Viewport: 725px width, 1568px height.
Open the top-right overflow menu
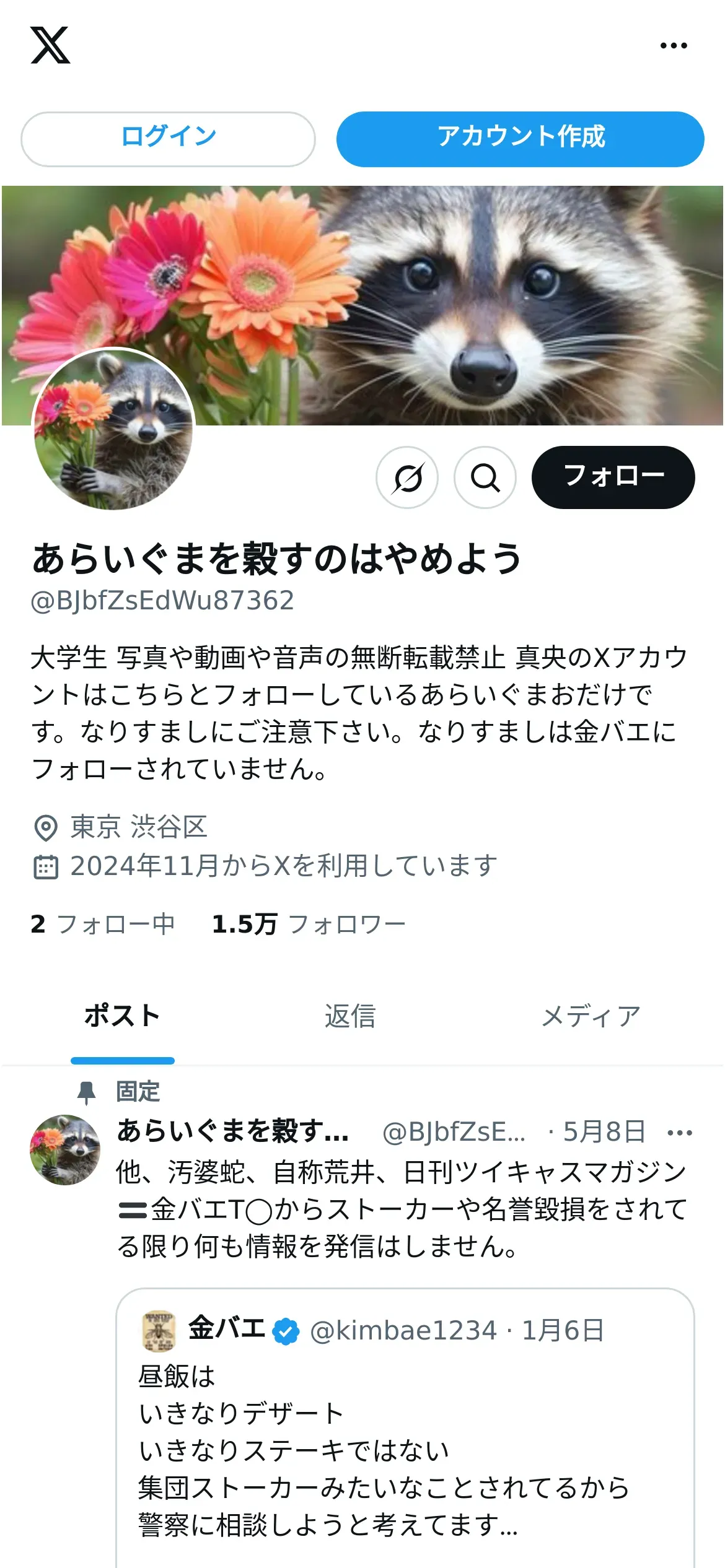point(673,46)
